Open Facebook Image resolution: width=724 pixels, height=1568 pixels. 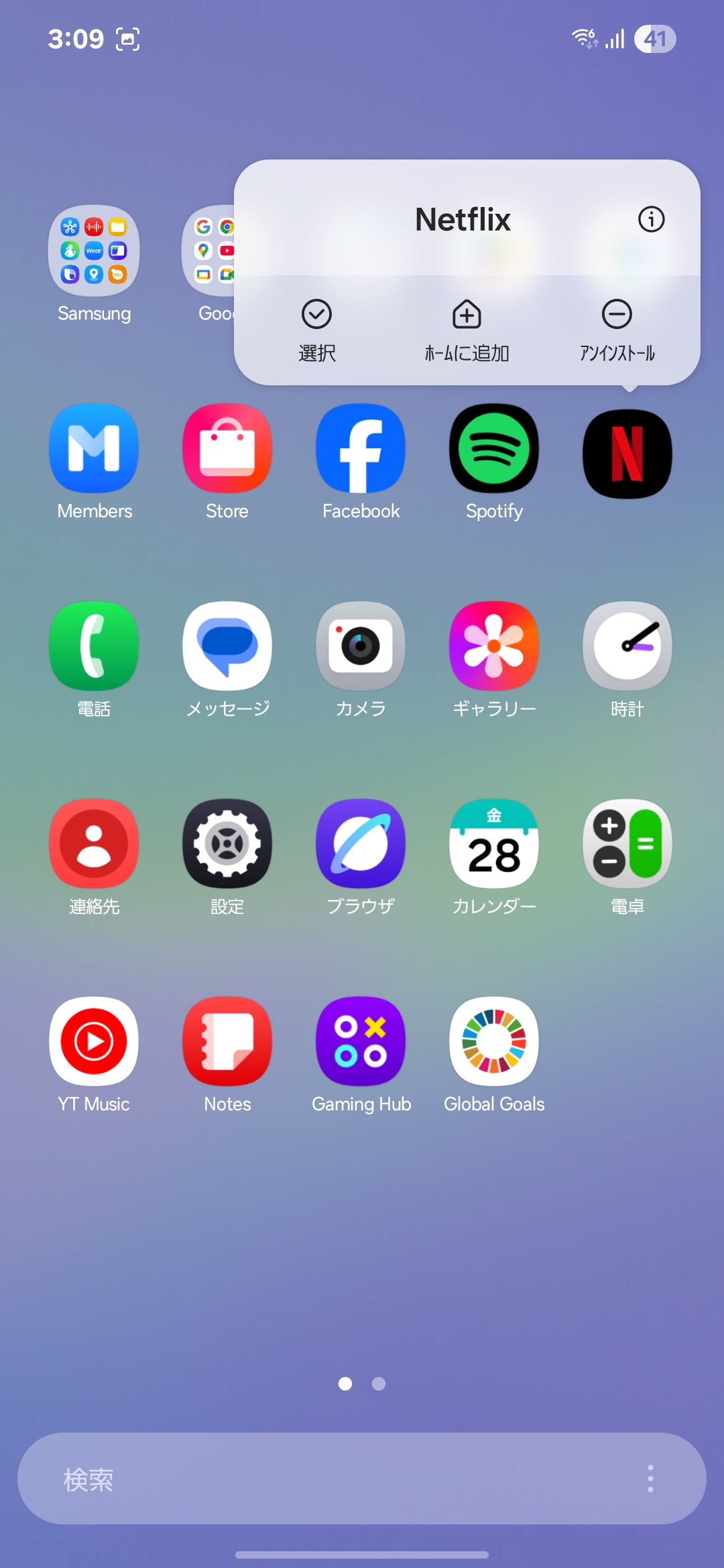coord(361,449)
